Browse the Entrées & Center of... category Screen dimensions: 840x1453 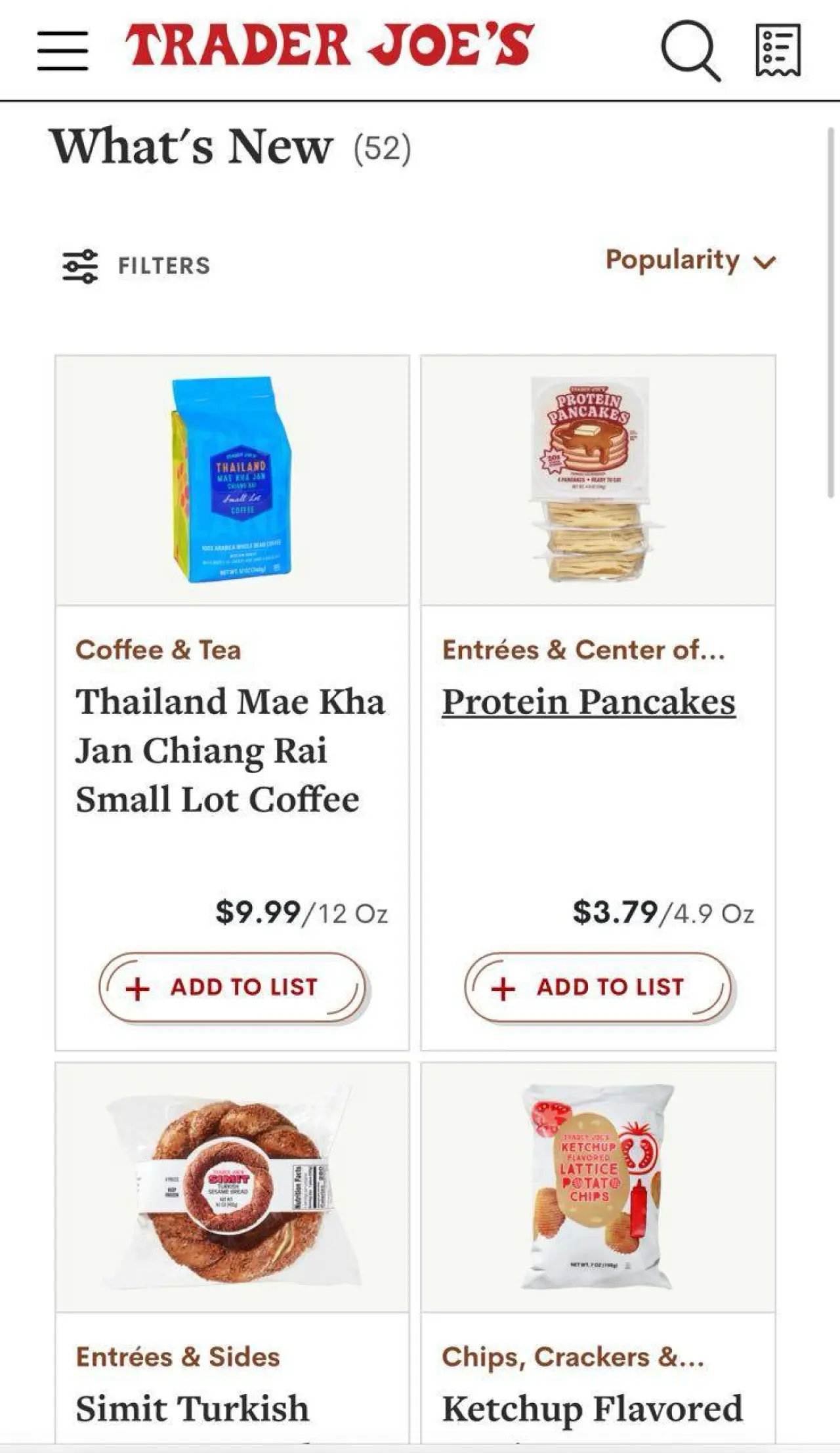tap(583, 650)
